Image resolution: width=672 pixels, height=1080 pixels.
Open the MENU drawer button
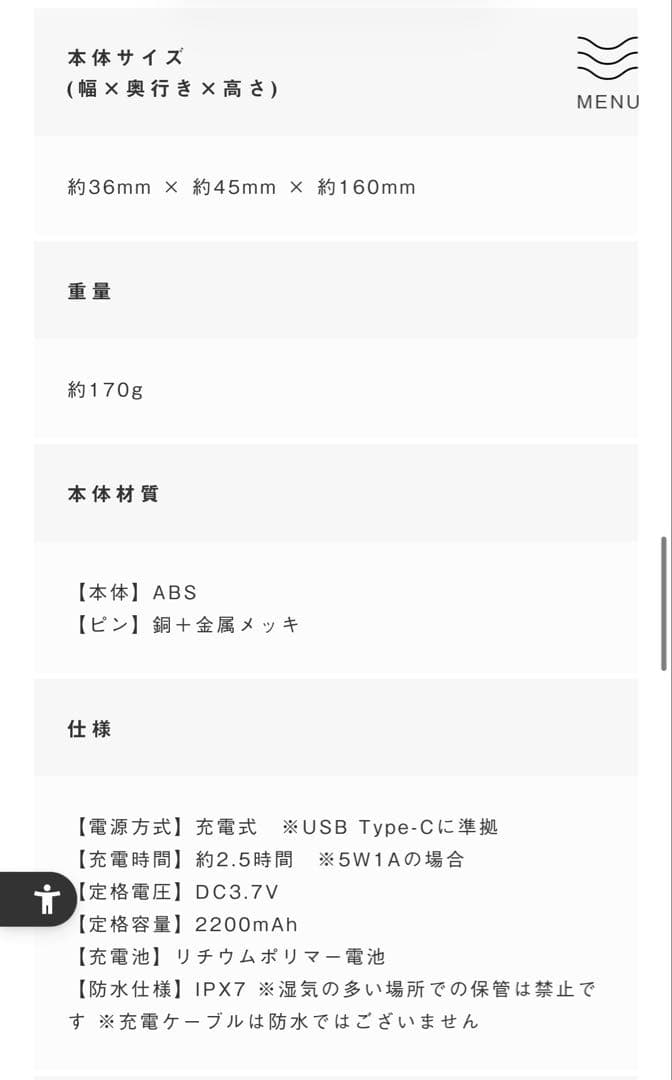[607, 73]
